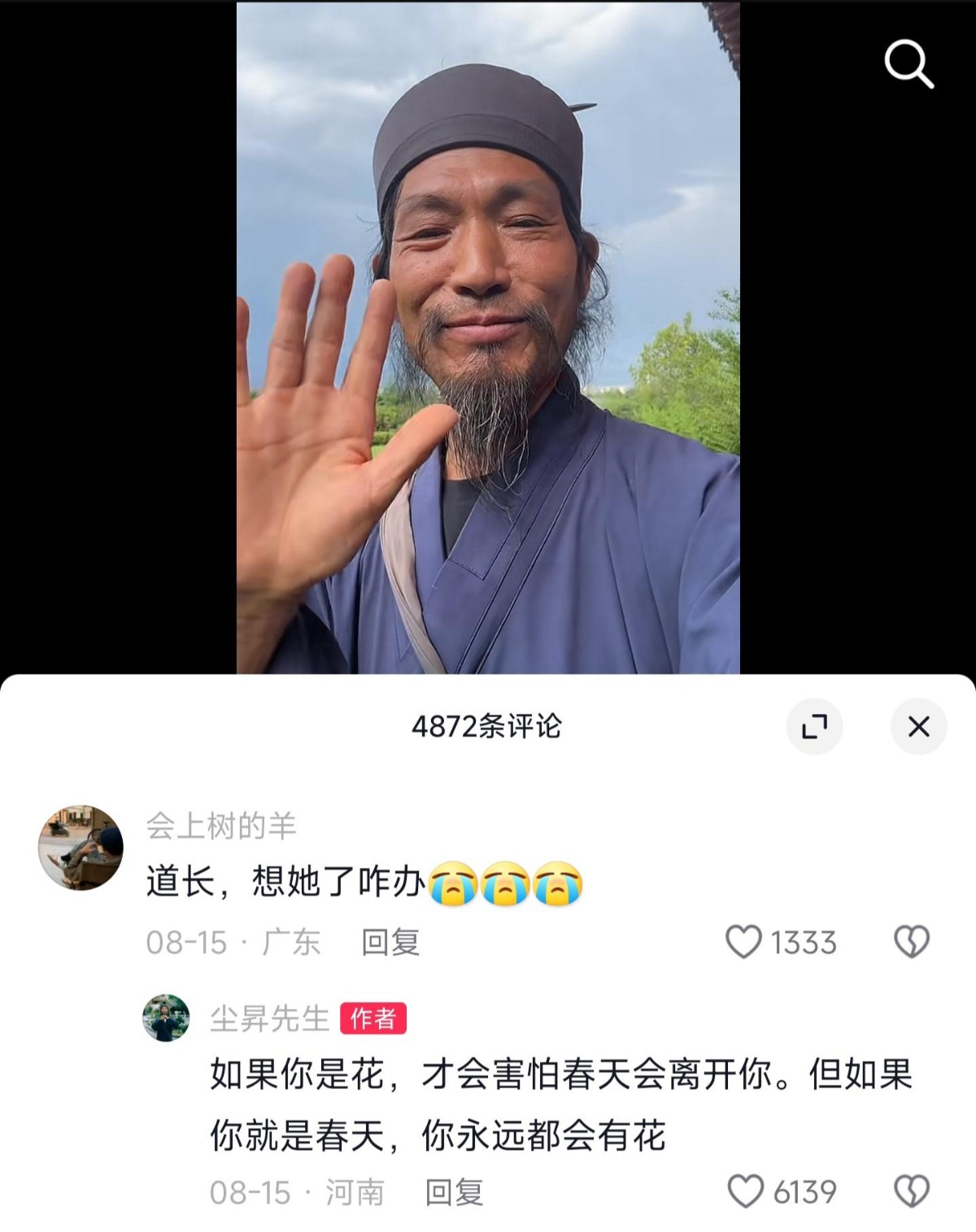Expand the comments panel to full screen
Screen dimensions: 976x1232
(814, 726)
